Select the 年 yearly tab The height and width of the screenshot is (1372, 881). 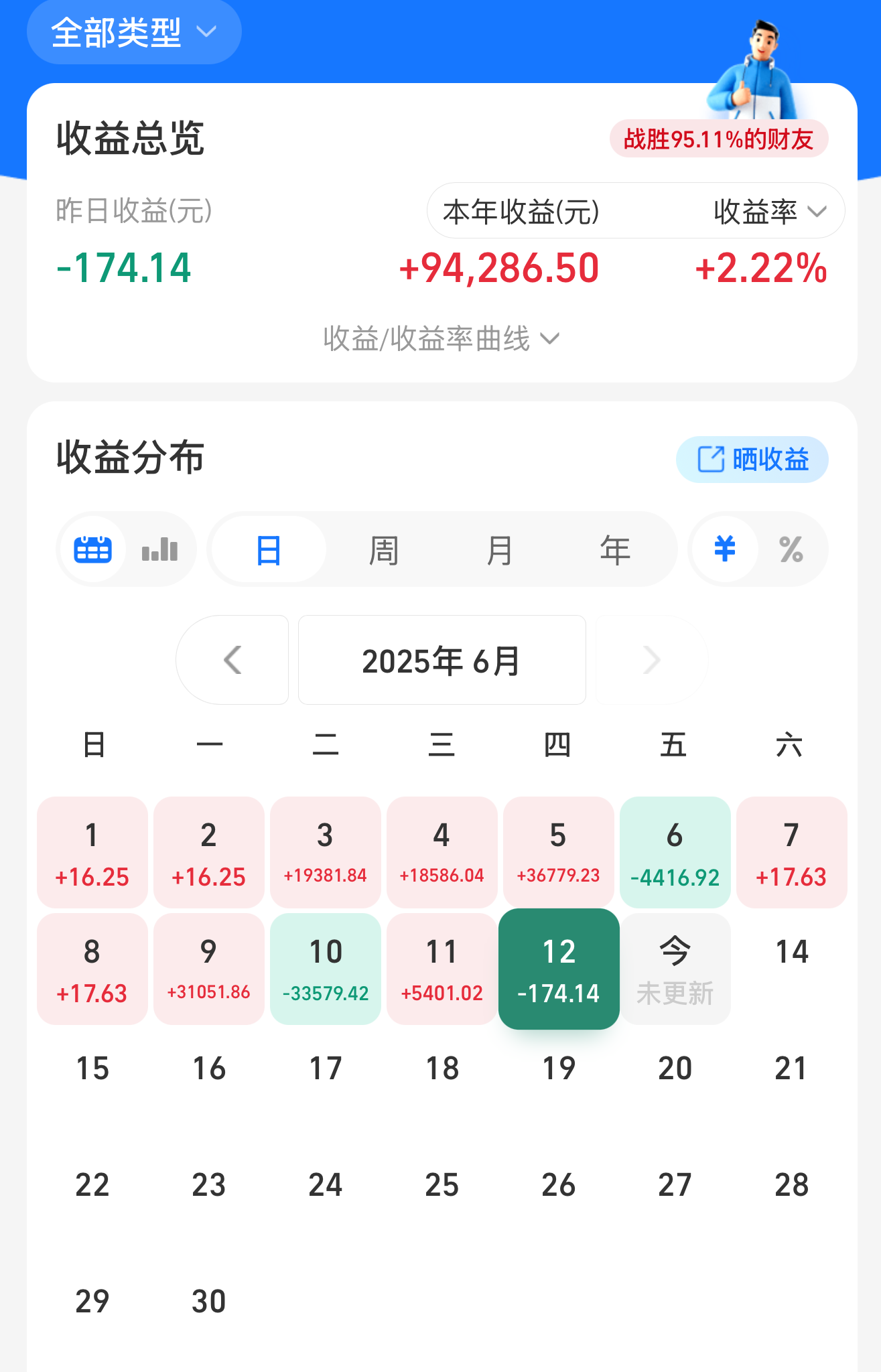pyautogui.click(x=614, y=550)
